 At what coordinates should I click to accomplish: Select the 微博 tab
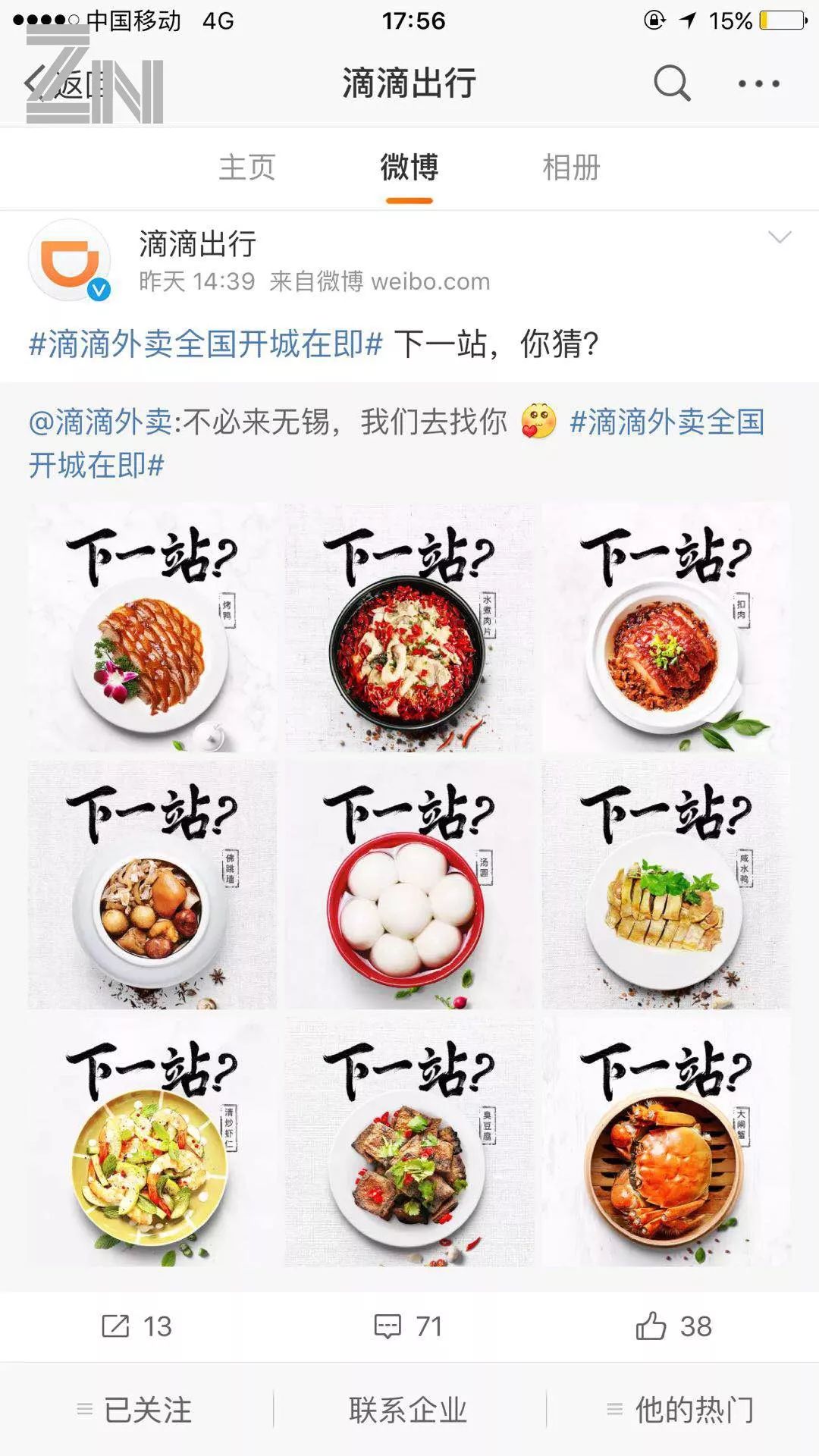pos(409,168)
